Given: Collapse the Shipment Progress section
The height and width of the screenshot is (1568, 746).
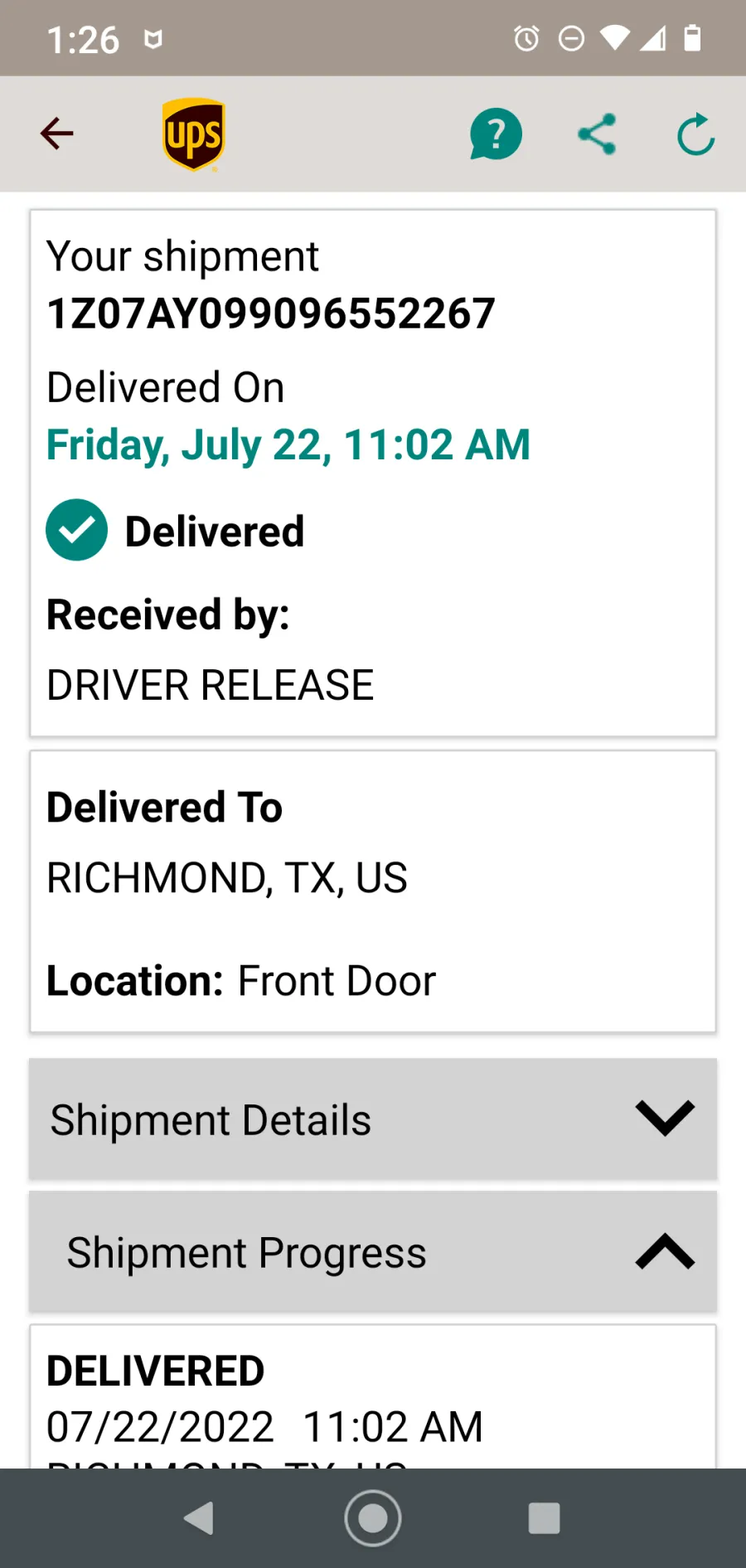Looking at the screenshot, I should coord(373,1252).
